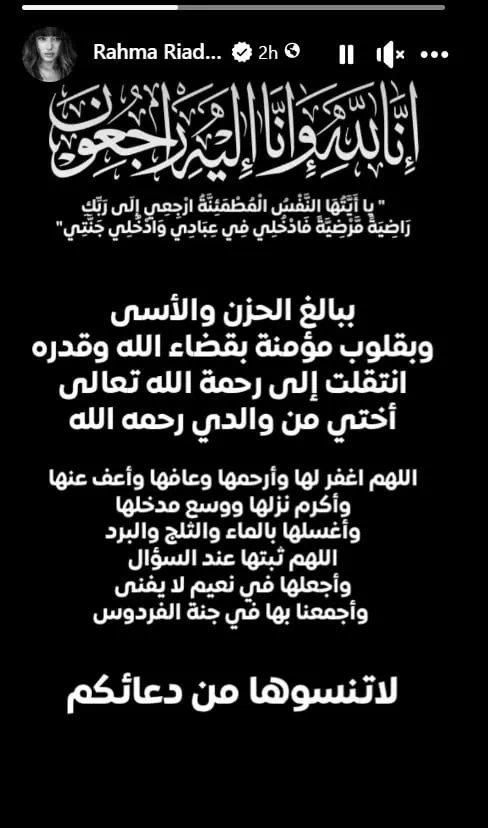The height and width of the screenshot is (828, 488).
Task: Open the three-dot story options menu
Action: tap(435, 54)
